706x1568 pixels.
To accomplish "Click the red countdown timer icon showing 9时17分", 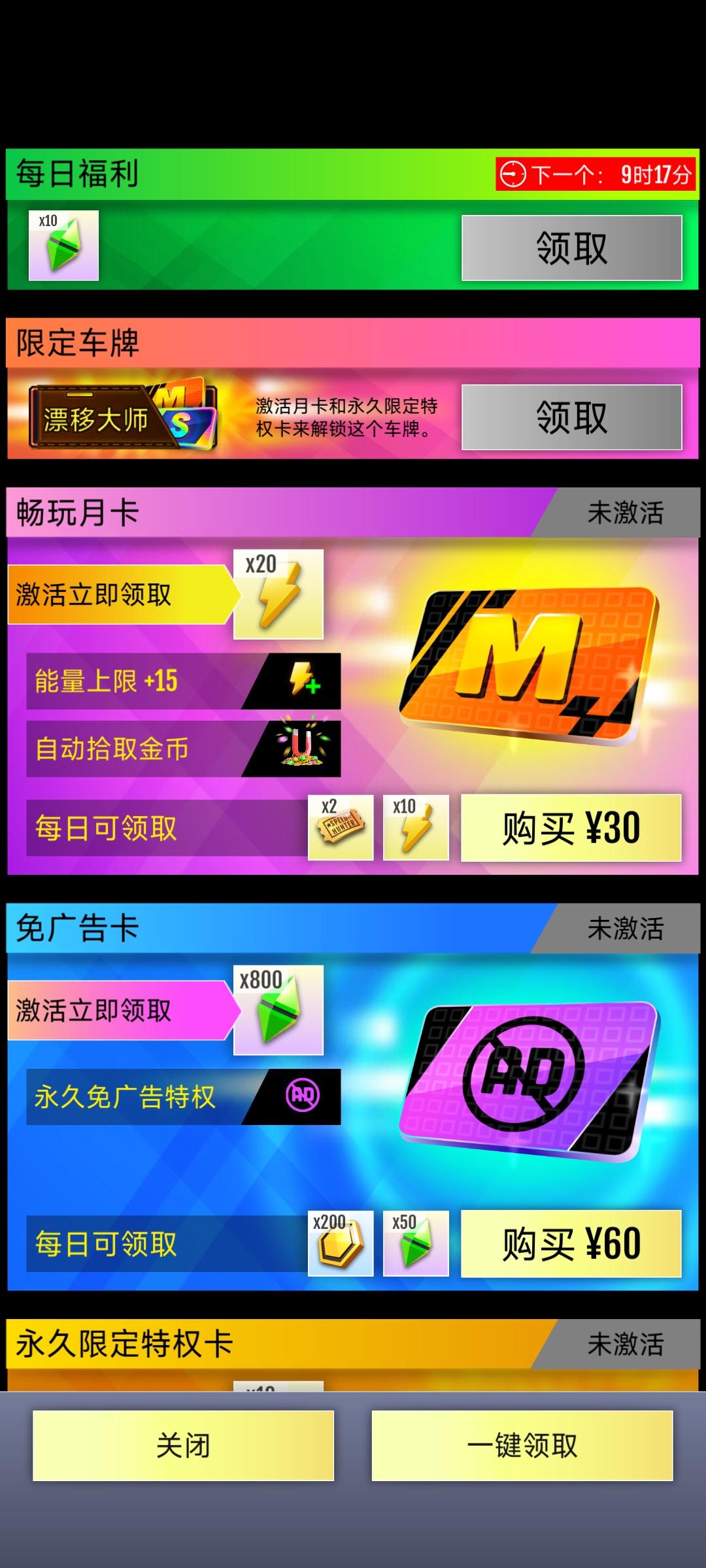I will [x=512, y=172].
